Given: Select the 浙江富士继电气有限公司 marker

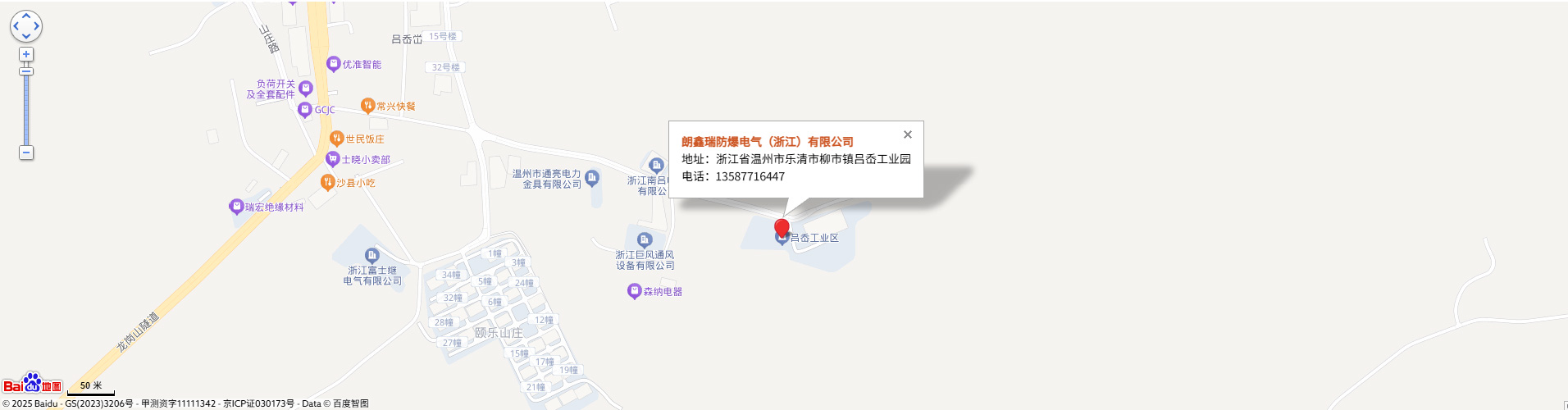Looking at the screenshot, I should (371, 255).
